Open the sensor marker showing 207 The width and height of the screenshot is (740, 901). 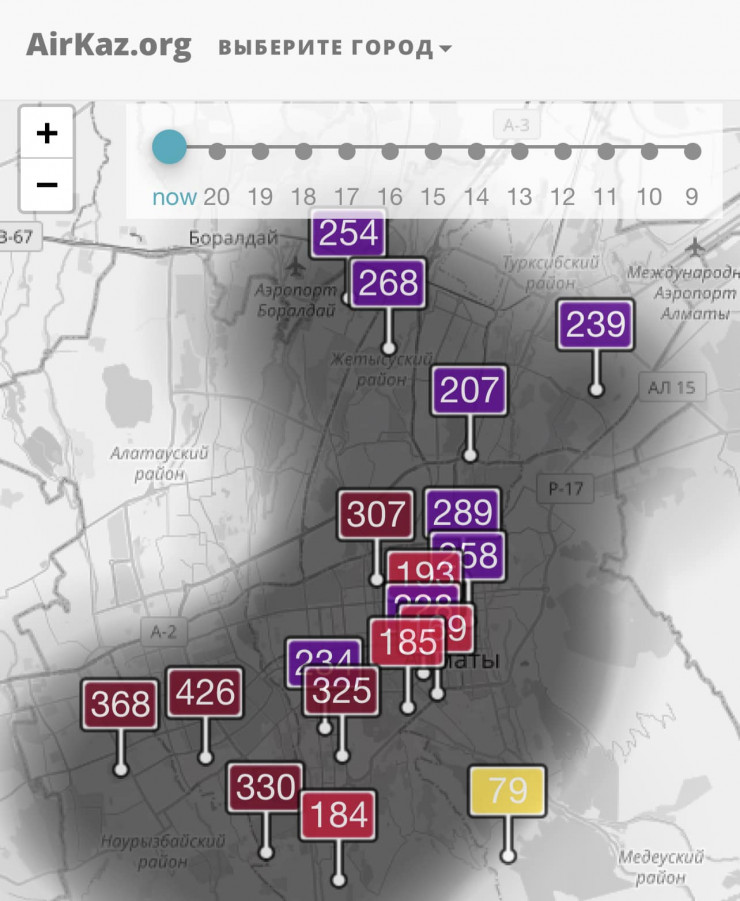(x=469, y=391)
